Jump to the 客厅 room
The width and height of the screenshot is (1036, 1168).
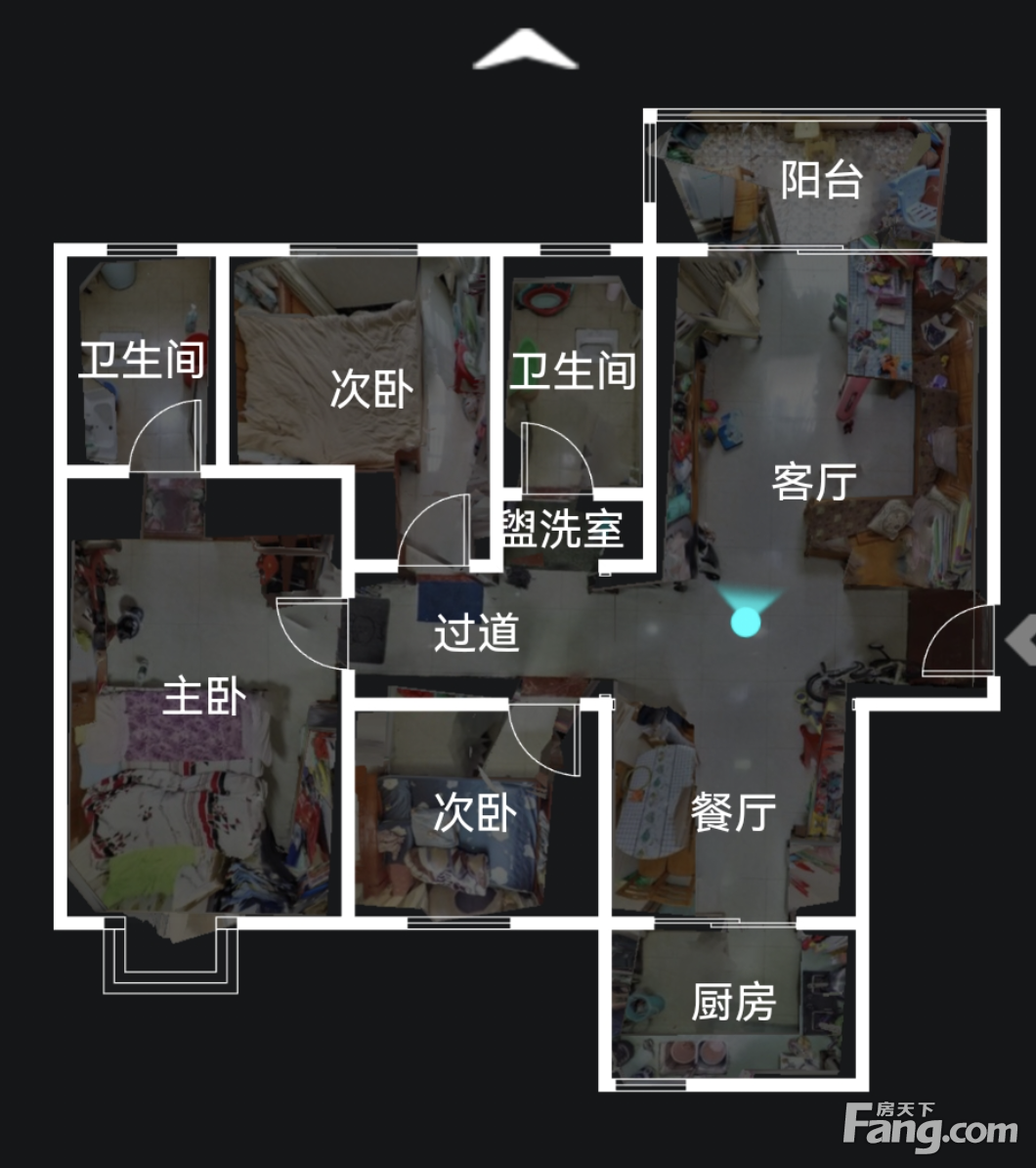pos(814,482)
